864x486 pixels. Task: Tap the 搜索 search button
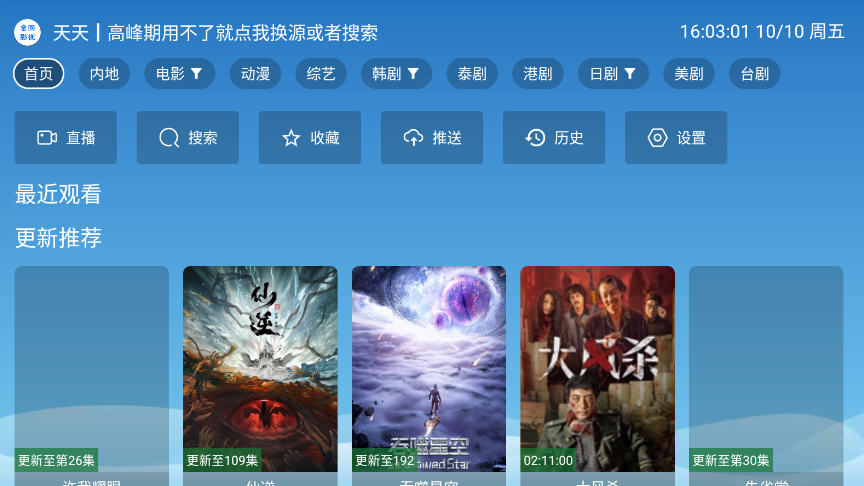coord(188,138)
